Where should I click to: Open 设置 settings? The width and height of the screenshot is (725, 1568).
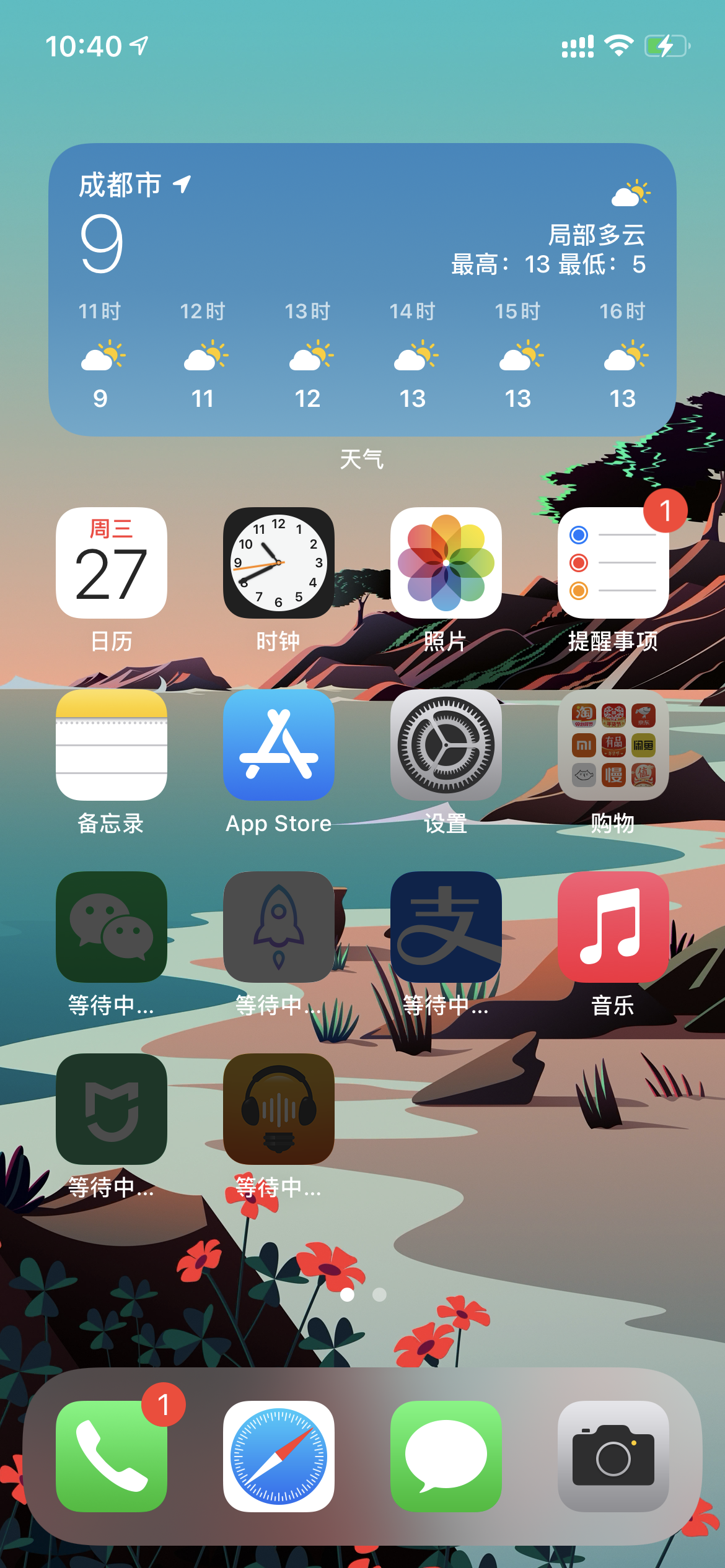pyautogui.click(x=446, y=745)
